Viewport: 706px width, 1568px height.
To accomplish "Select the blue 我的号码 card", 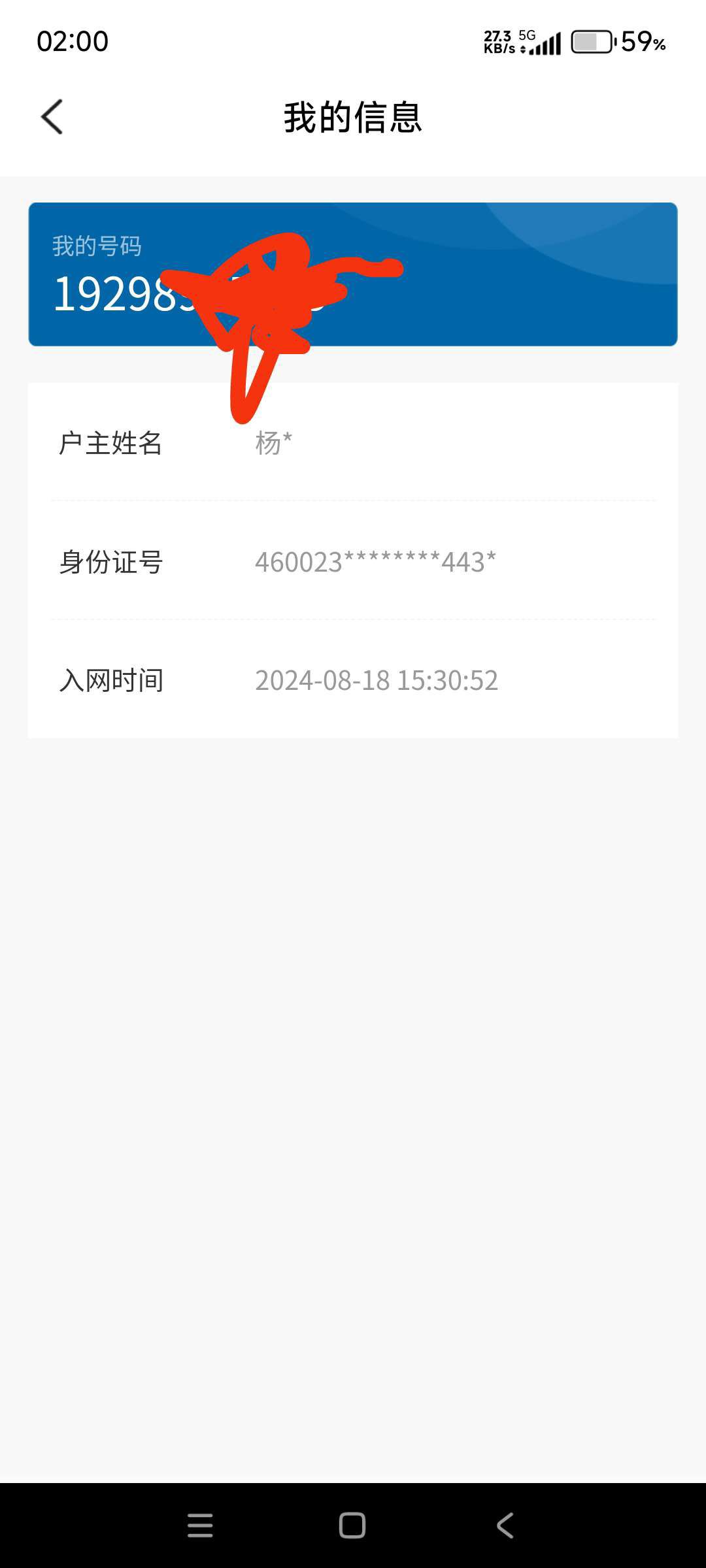I will pos(353,274).
